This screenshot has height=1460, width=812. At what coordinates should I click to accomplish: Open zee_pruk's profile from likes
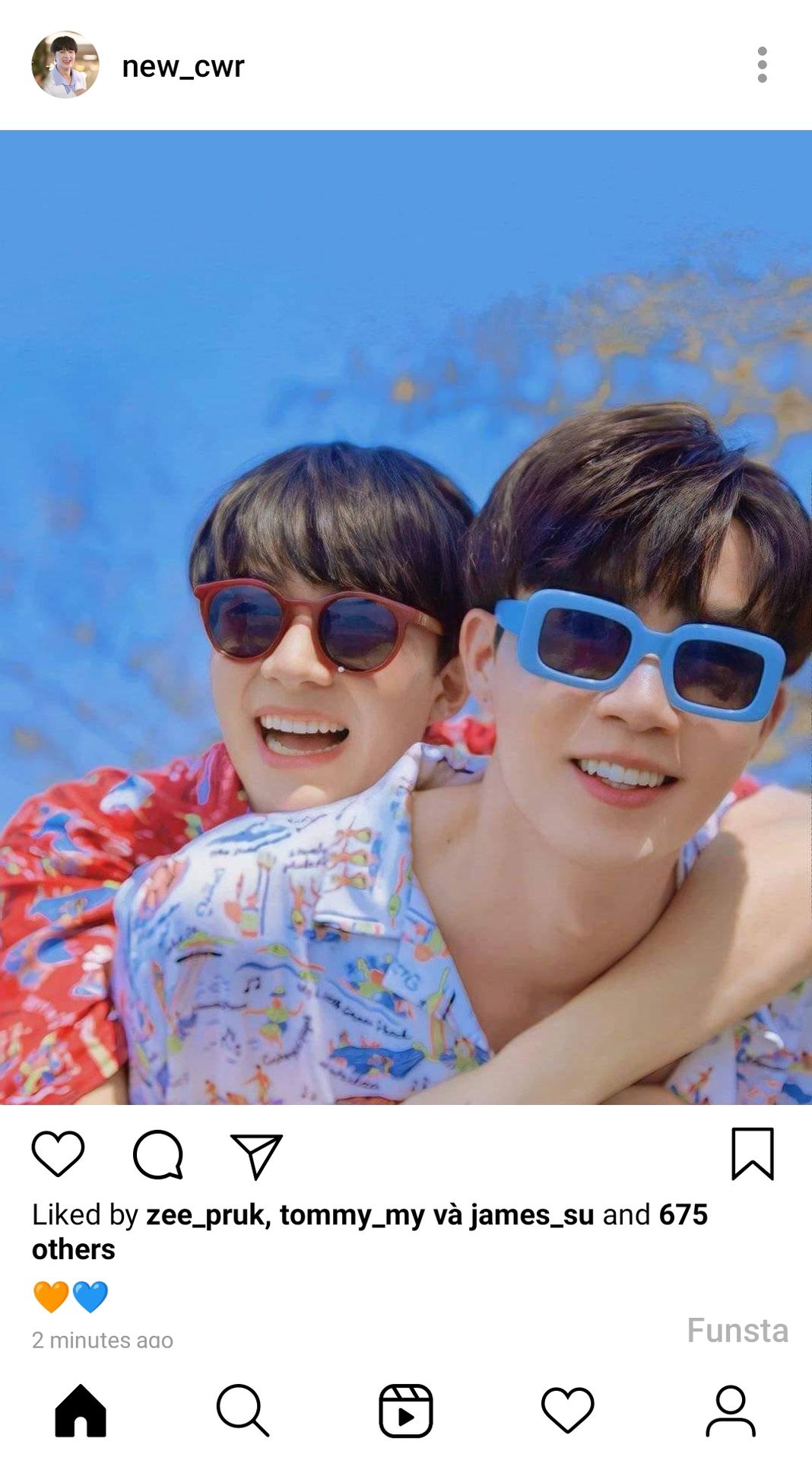pos(204,1215)
